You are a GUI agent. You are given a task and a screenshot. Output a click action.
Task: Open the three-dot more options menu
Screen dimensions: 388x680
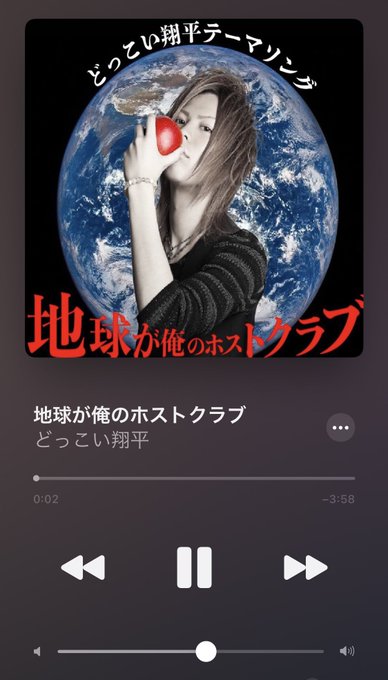coord(340,428)
